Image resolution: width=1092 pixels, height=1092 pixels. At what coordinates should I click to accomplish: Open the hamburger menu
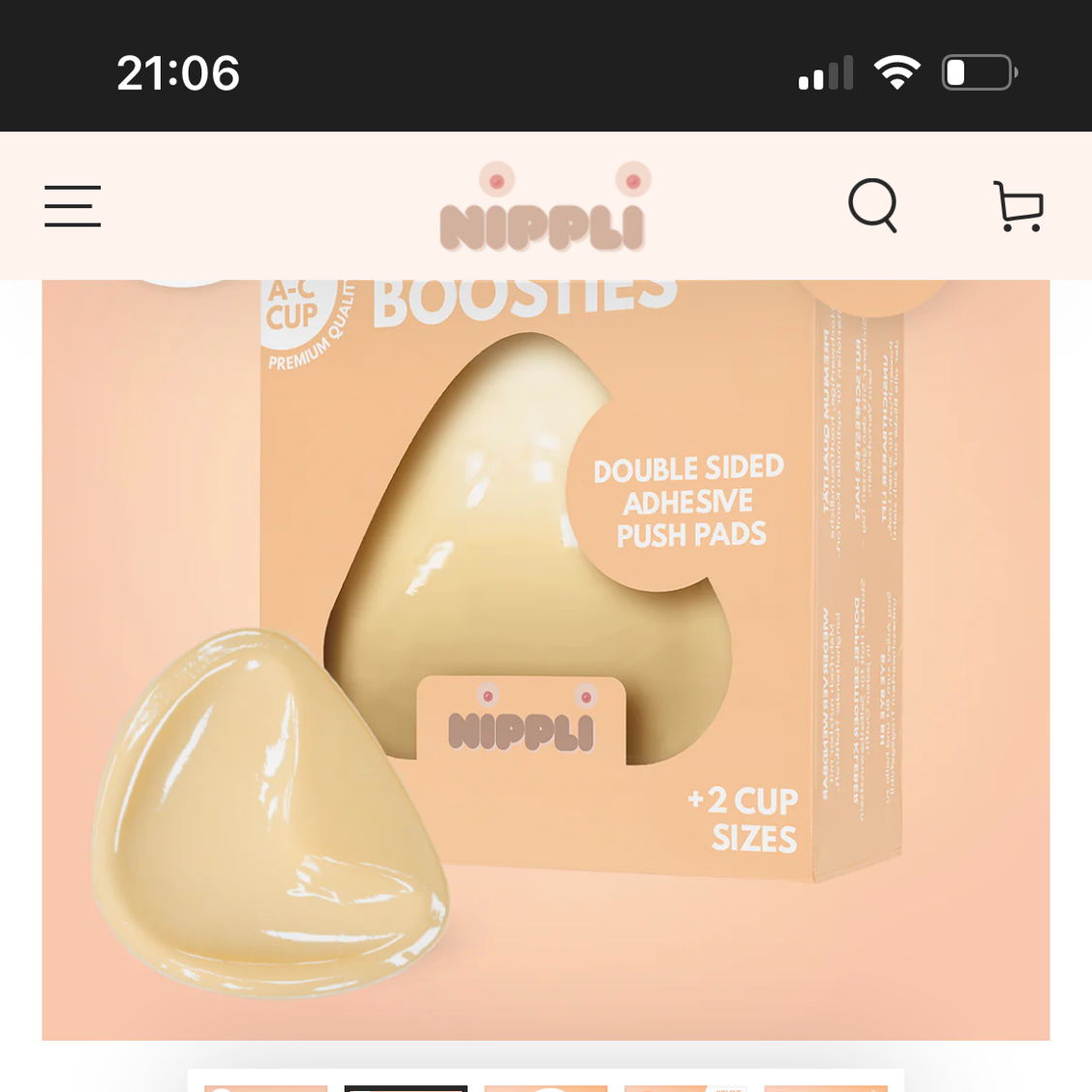tap(73, 206)
